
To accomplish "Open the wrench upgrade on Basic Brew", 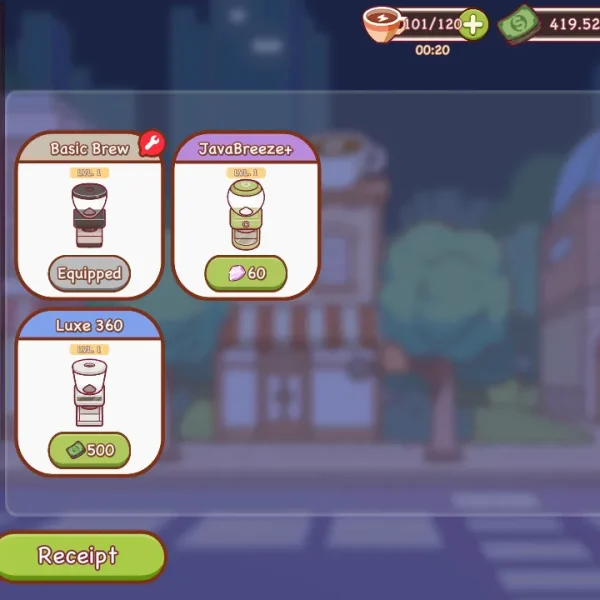I will coord(151,144).
